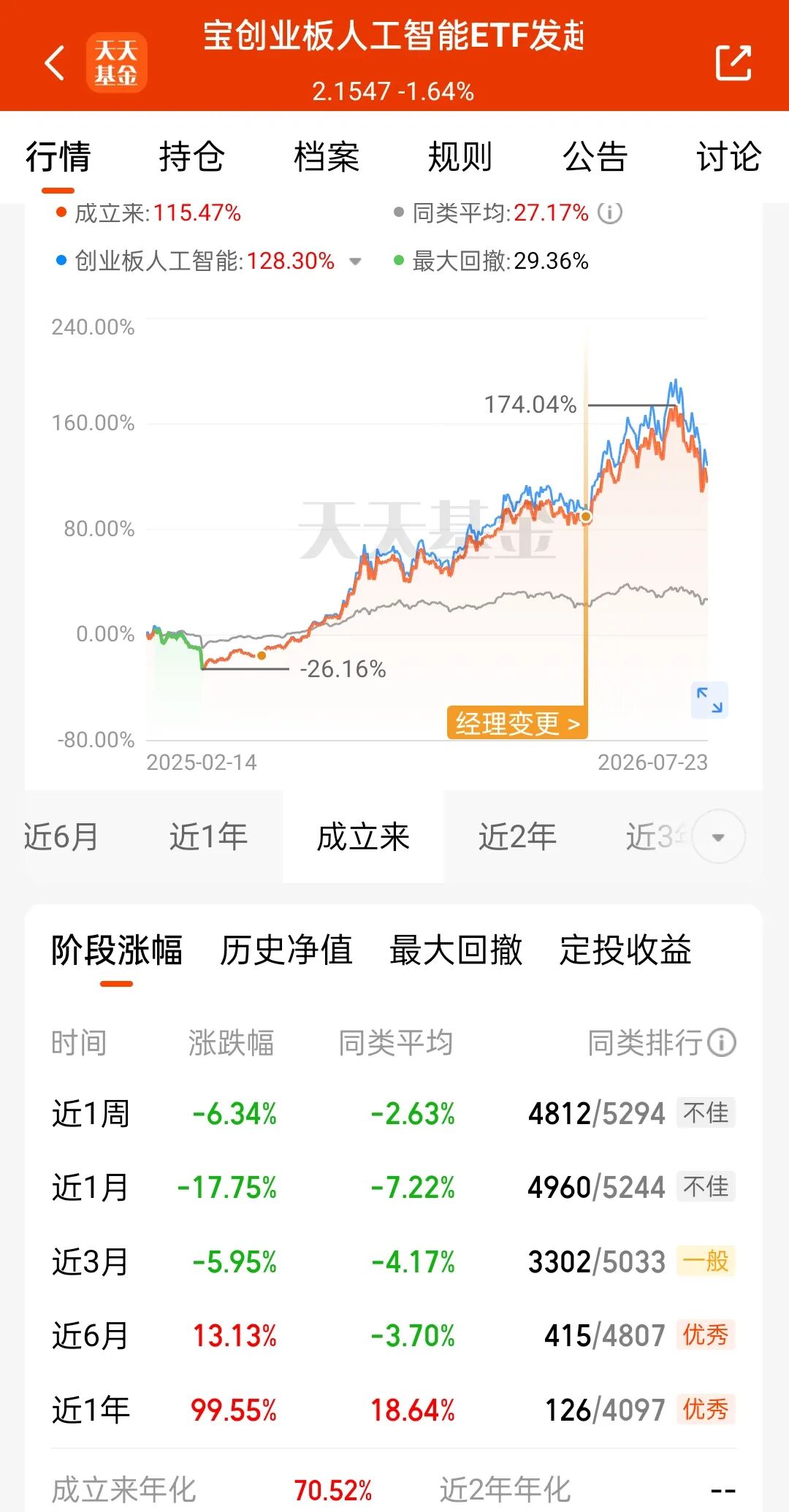Open info icon beside 同类平均
Image resolution: width=789 pixels, height=1512 pixels.
(610, 213)
